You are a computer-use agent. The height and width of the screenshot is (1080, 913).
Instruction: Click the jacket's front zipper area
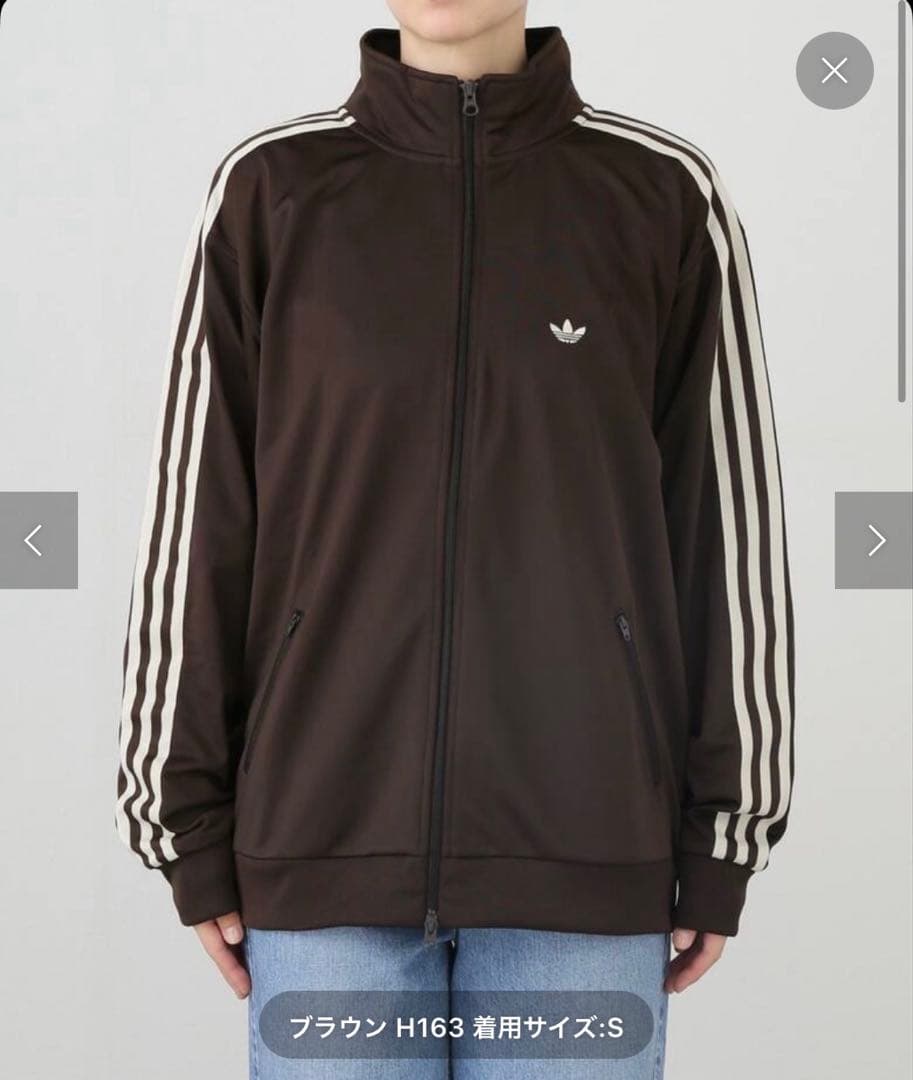[460, 500]
